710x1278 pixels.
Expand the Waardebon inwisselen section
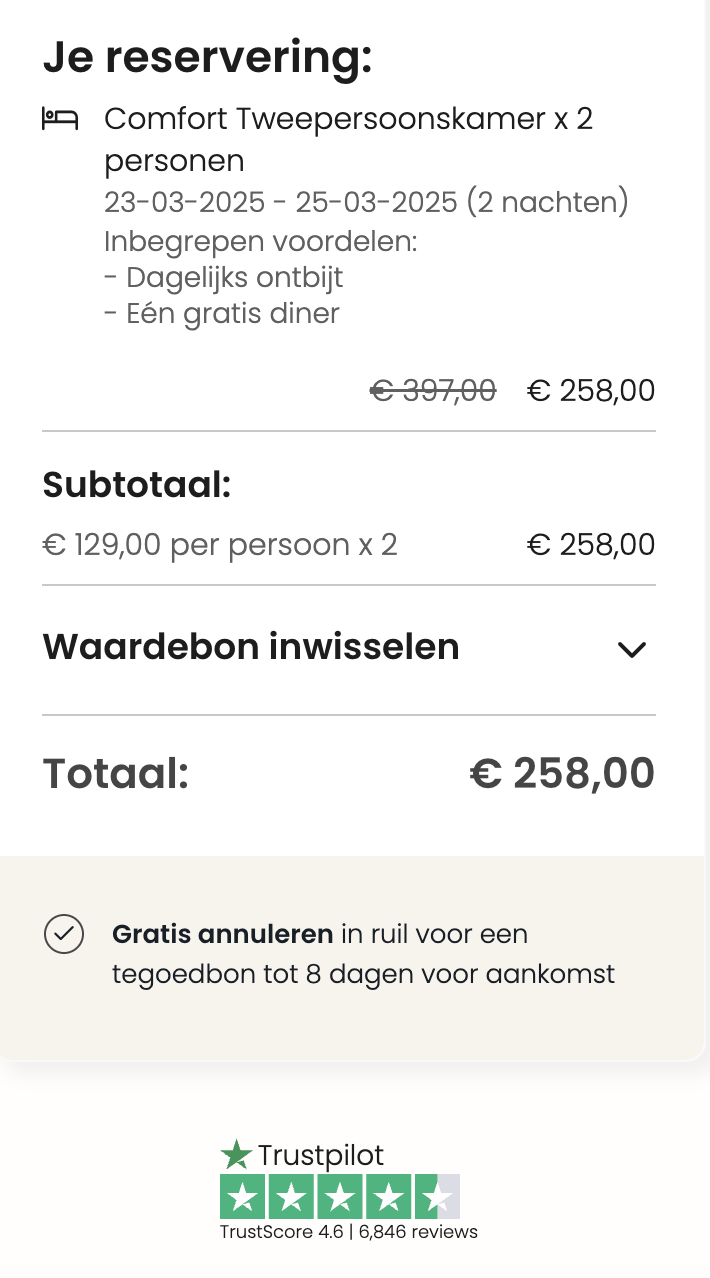click(348, 648)
